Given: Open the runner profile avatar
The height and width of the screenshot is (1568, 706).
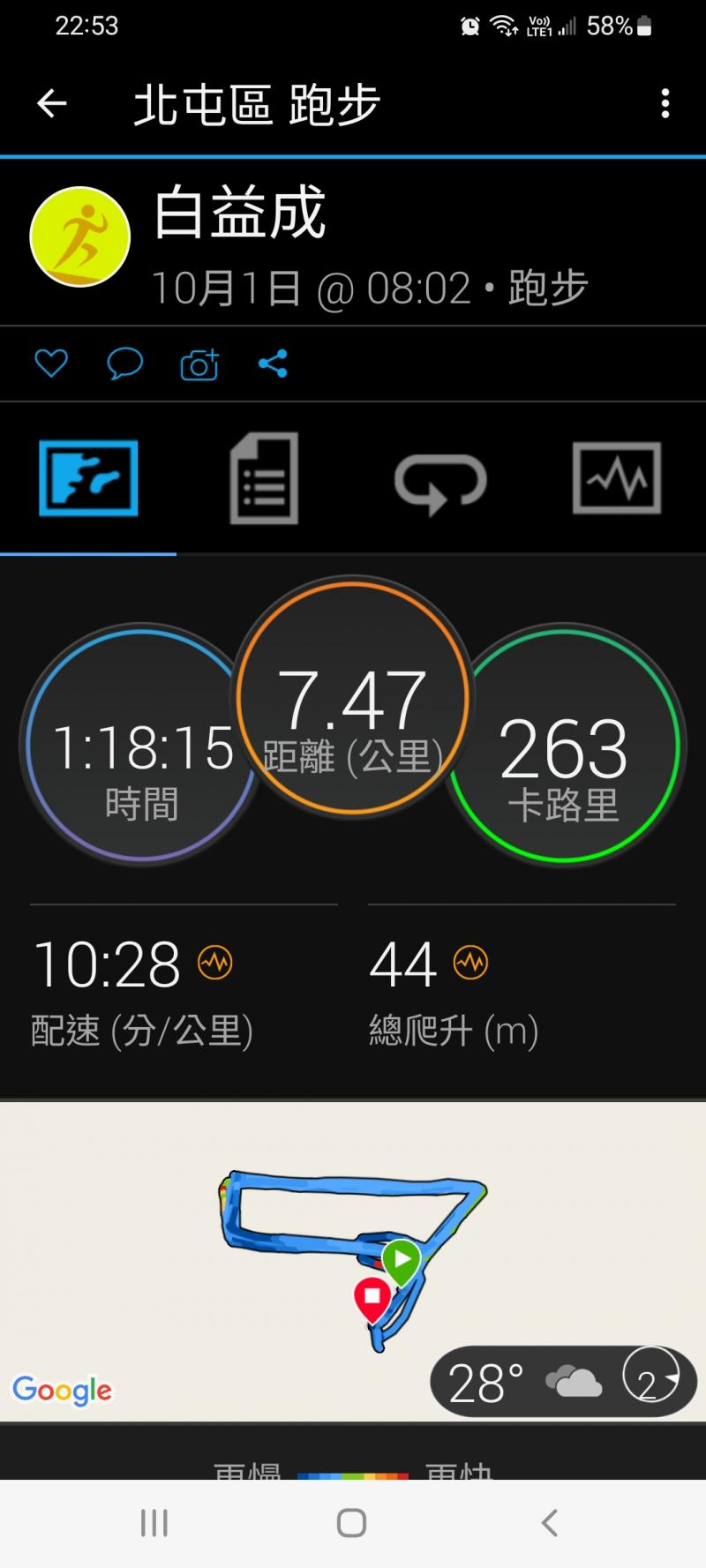Looking at the screenshot, I should pos(80,236).
